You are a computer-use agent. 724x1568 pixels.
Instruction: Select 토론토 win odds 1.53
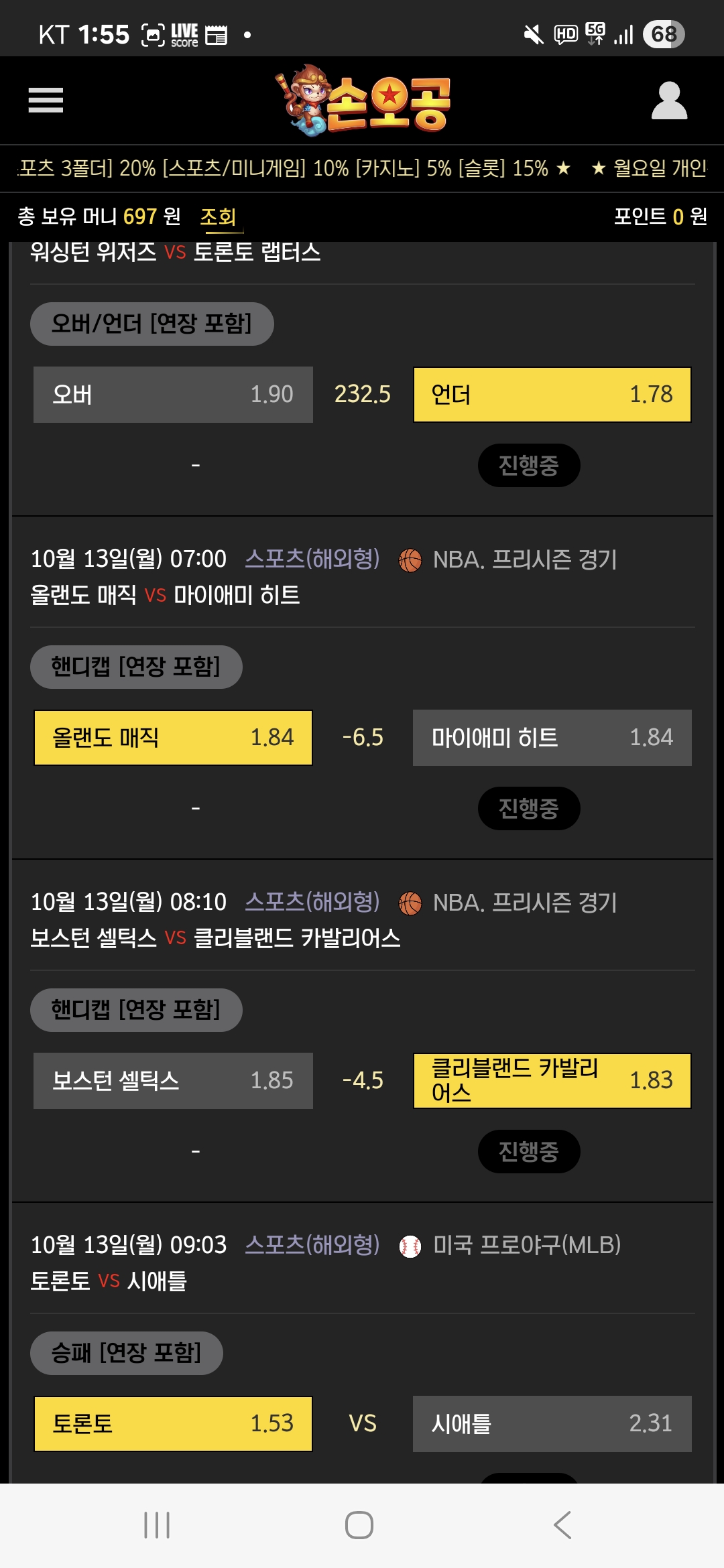click(173, 1423)
